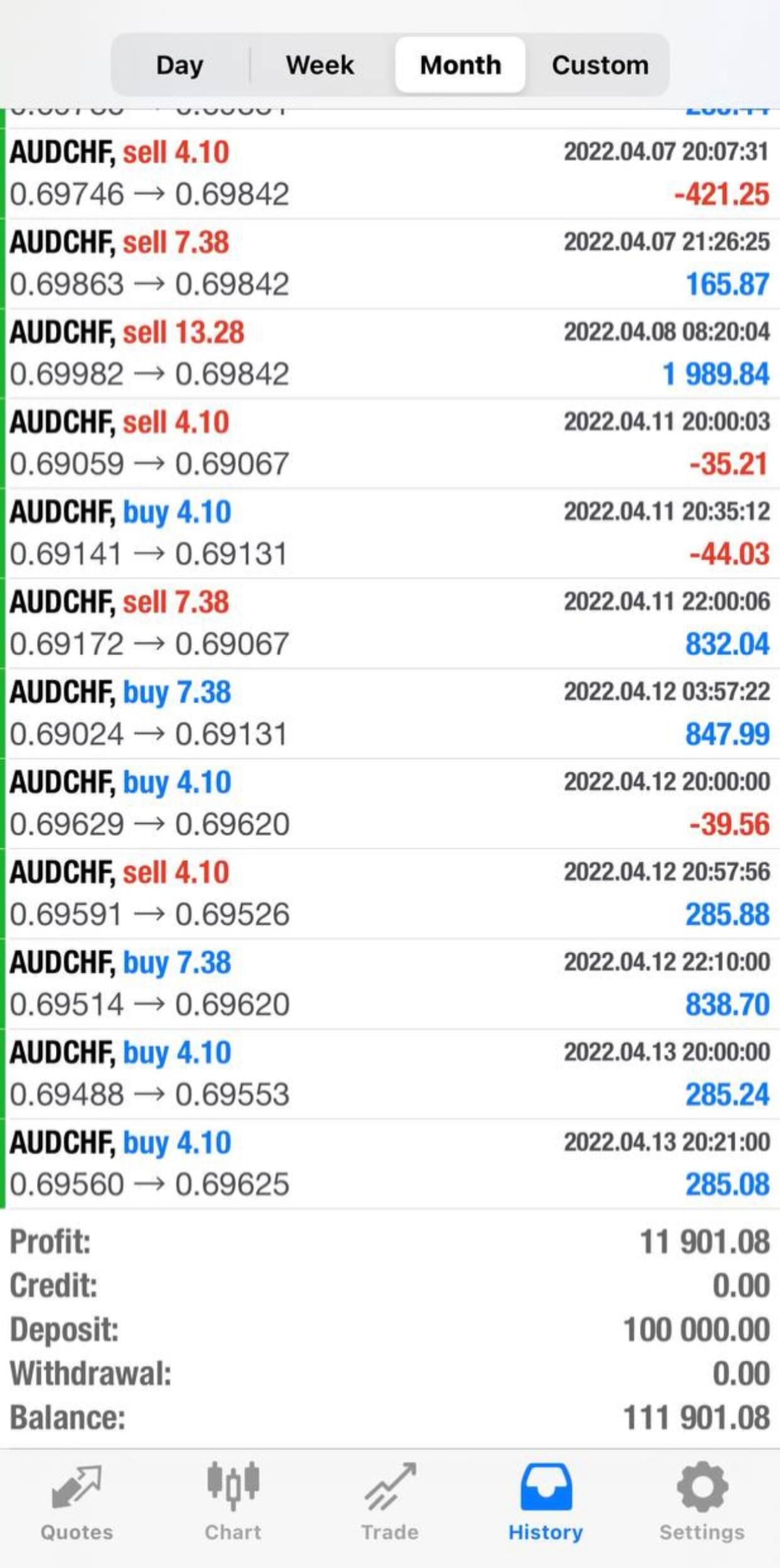The height and width of the screenshot is (1568, 780).
Task: Open the sell 7.38 trade with 832.04
Action: click(389, 623)
